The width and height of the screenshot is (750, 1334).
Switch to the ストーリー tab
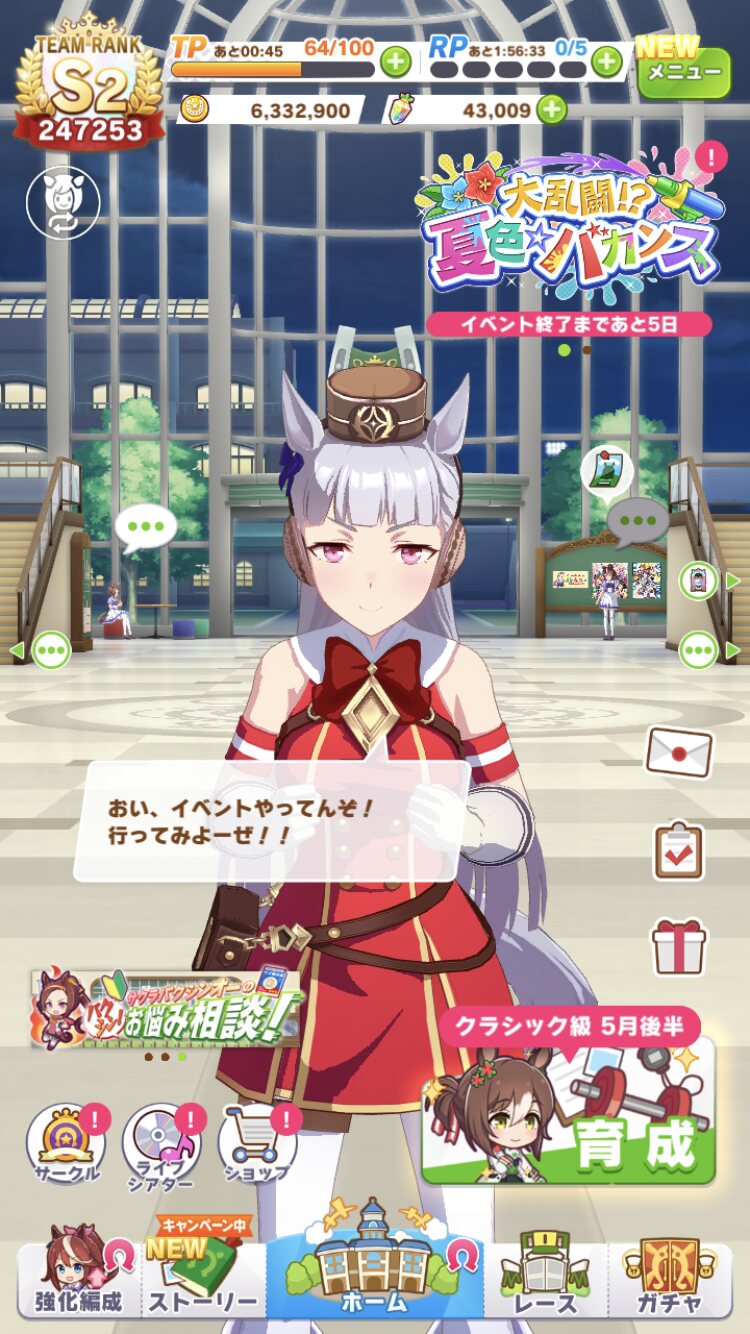pos(203,1280)
